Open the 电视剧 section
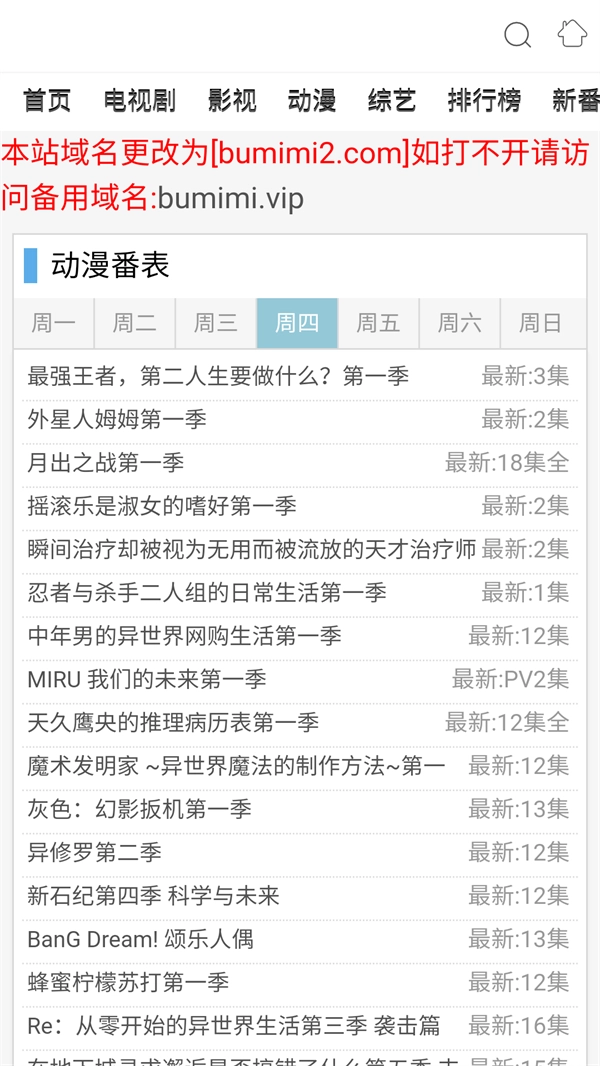The image size is (600, 1066). tap(139, 100)
